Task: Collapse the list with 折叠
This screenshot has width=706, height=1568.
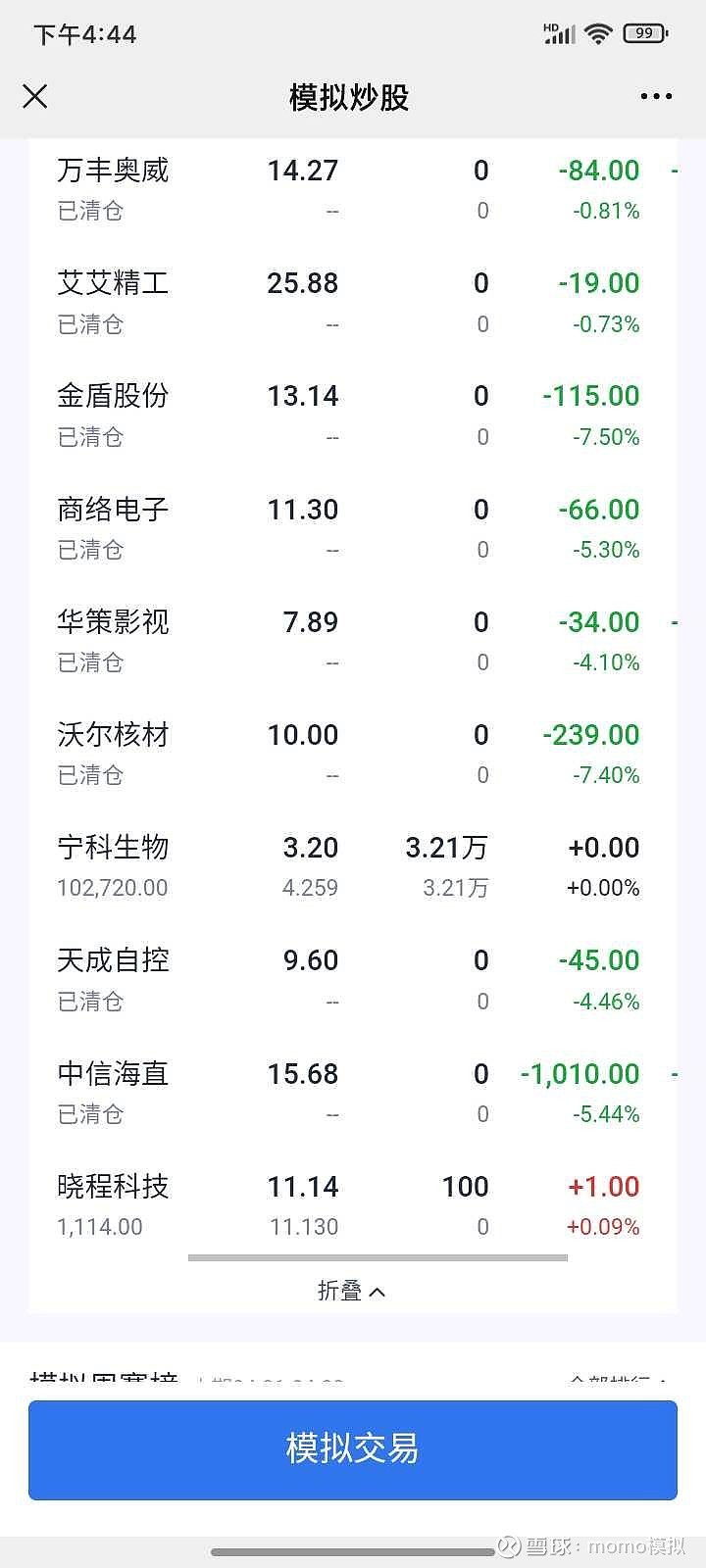Action: point(351,1291)
